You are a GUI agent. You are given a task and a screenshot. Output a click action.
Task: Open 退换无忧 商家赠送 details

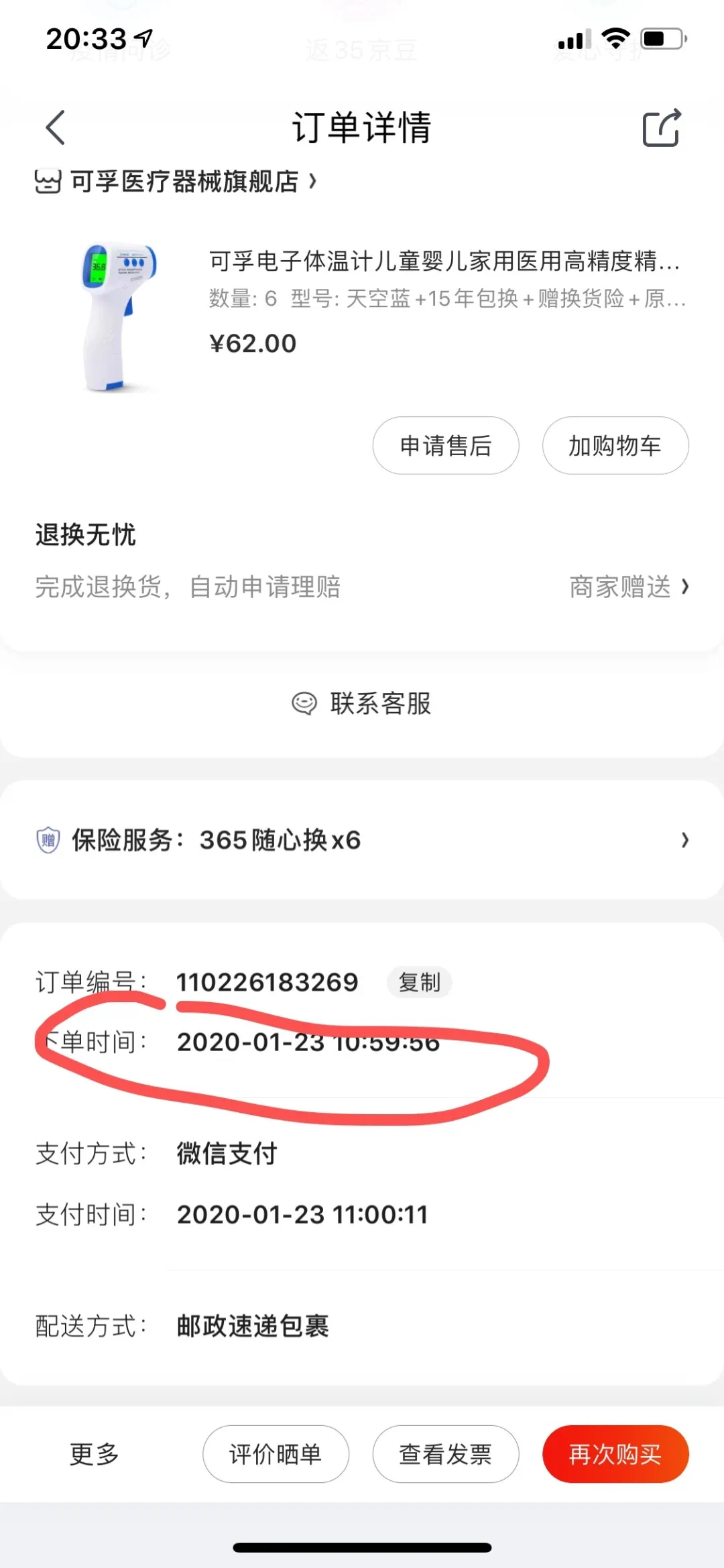coord(628,587)
